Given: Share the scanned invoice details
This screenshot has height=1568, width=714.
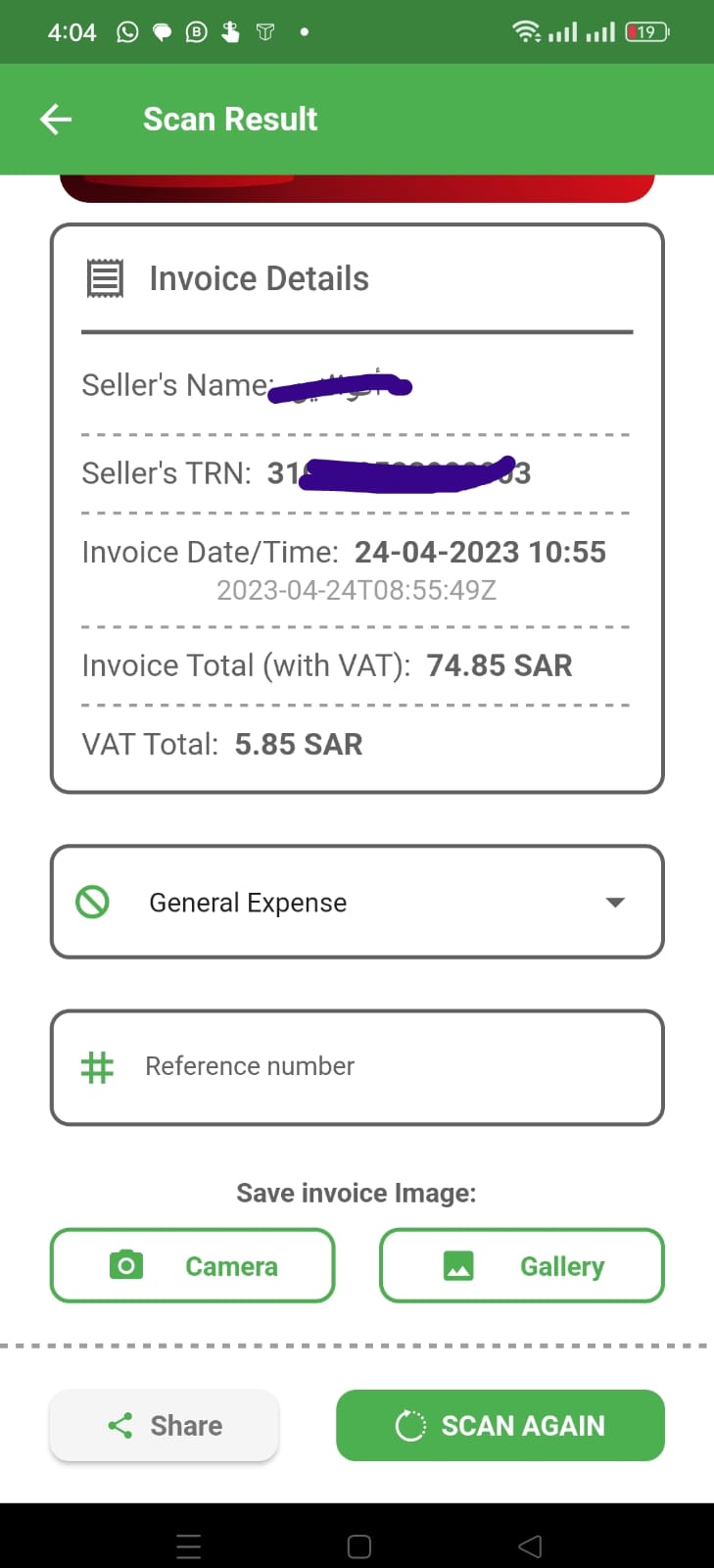Looking at the screenshot, I should (165, 1425).
